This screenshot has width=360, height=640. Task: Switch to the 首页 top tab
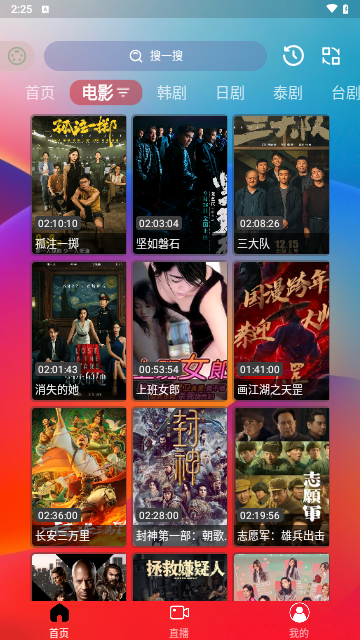point(40,93)
